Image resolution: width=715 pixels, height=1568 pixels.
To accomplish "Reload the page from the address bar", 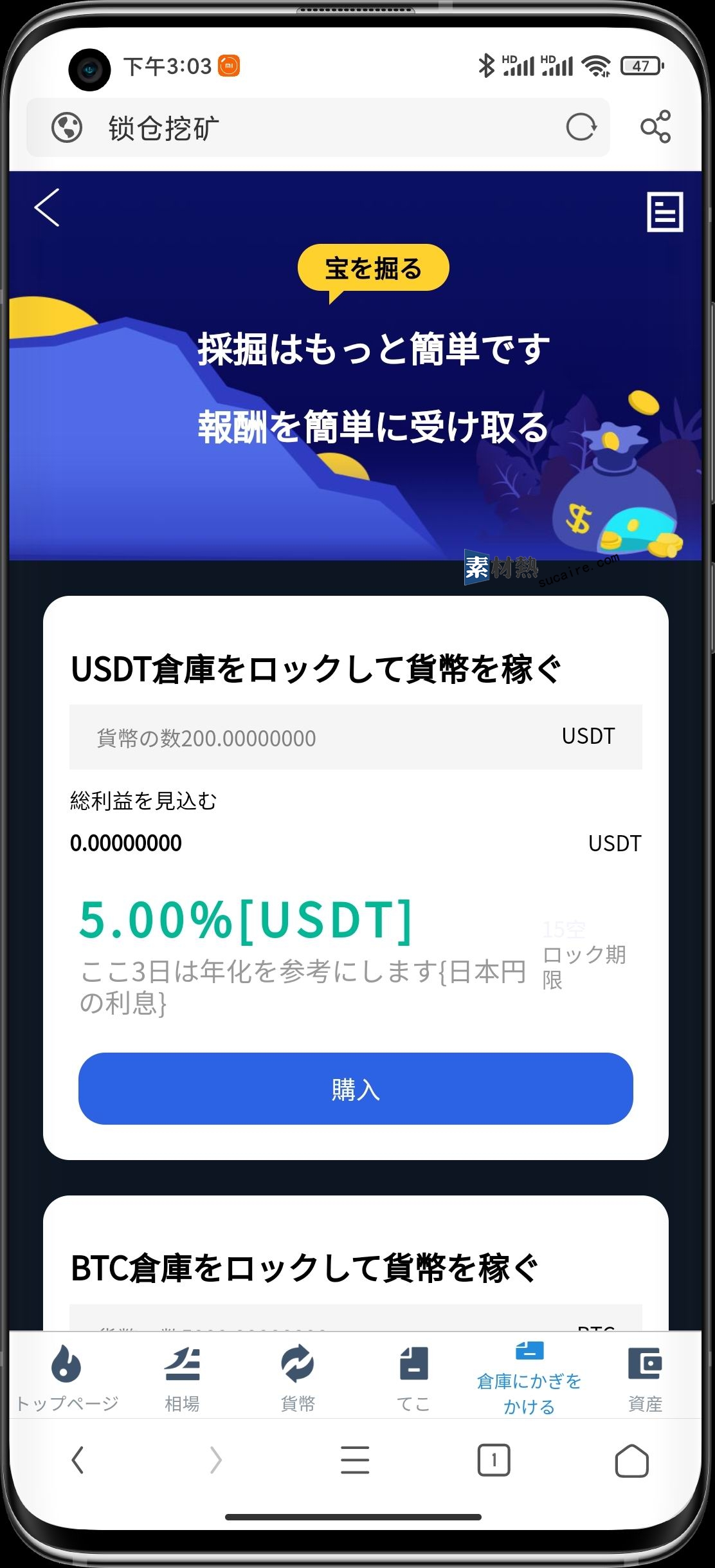I will pos(581,127).
